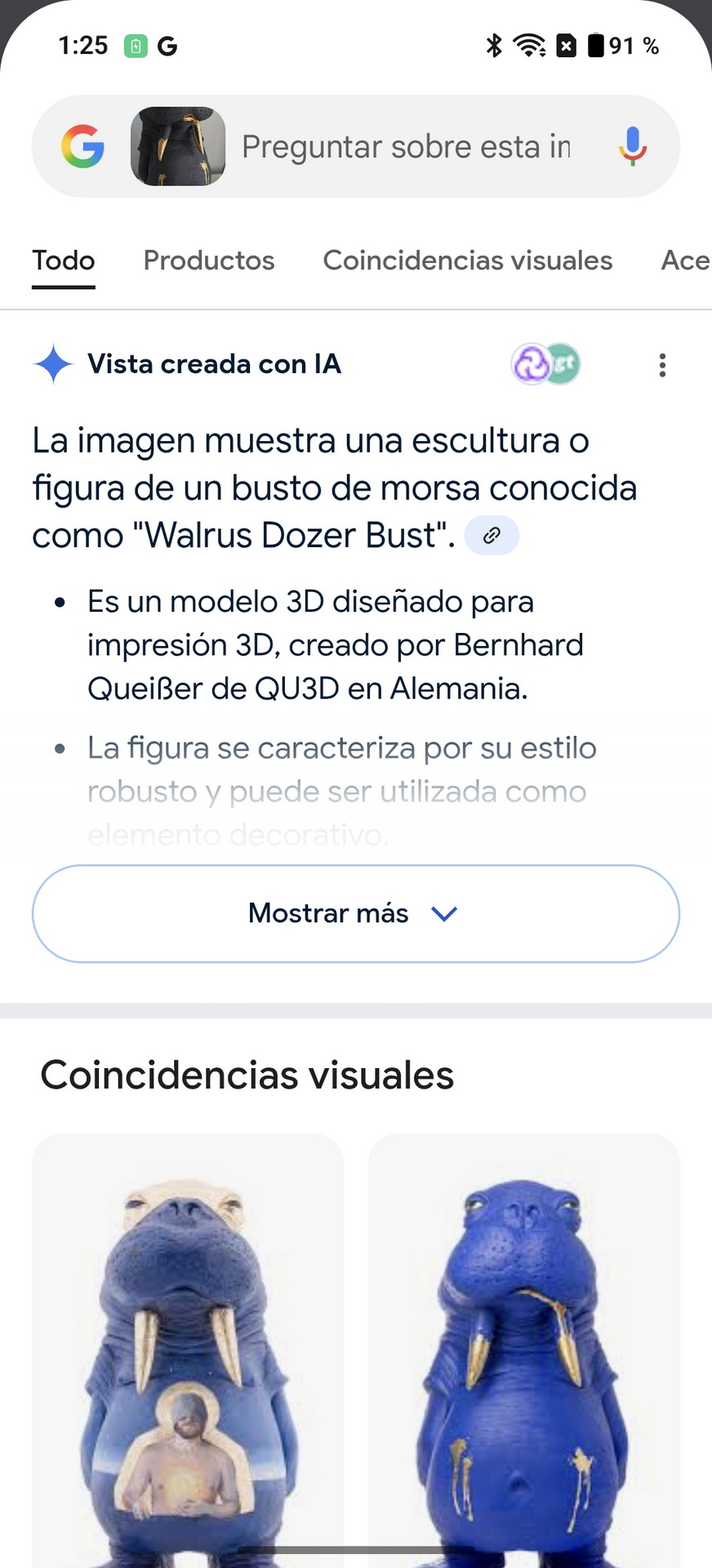This screenshot has width=712, height=1568.
Task: Tap the 'Preguntar sobre esta imagen' field
Action: tap(406, 147)
